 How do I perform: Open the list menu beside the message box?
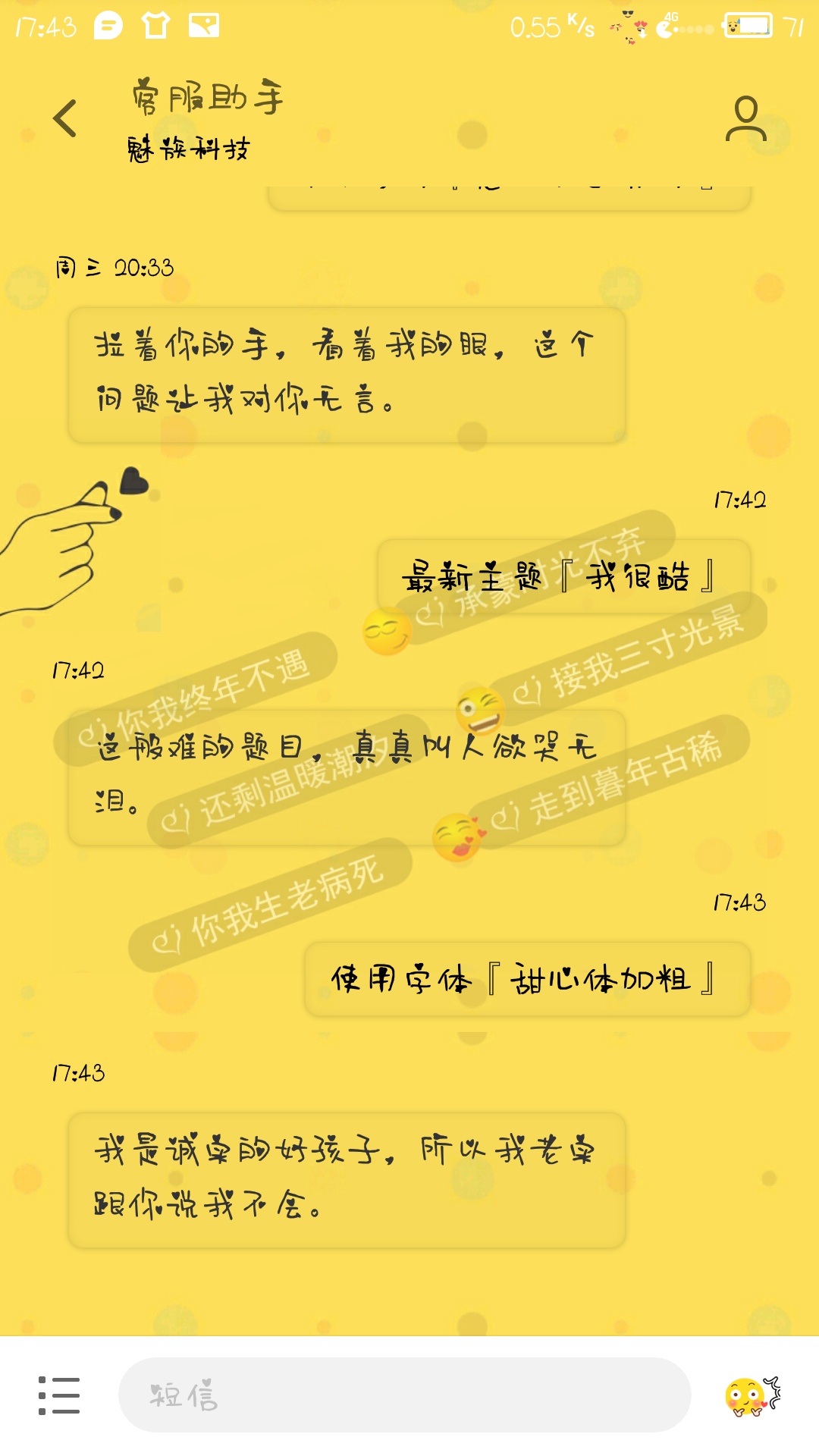[59, 1395]
